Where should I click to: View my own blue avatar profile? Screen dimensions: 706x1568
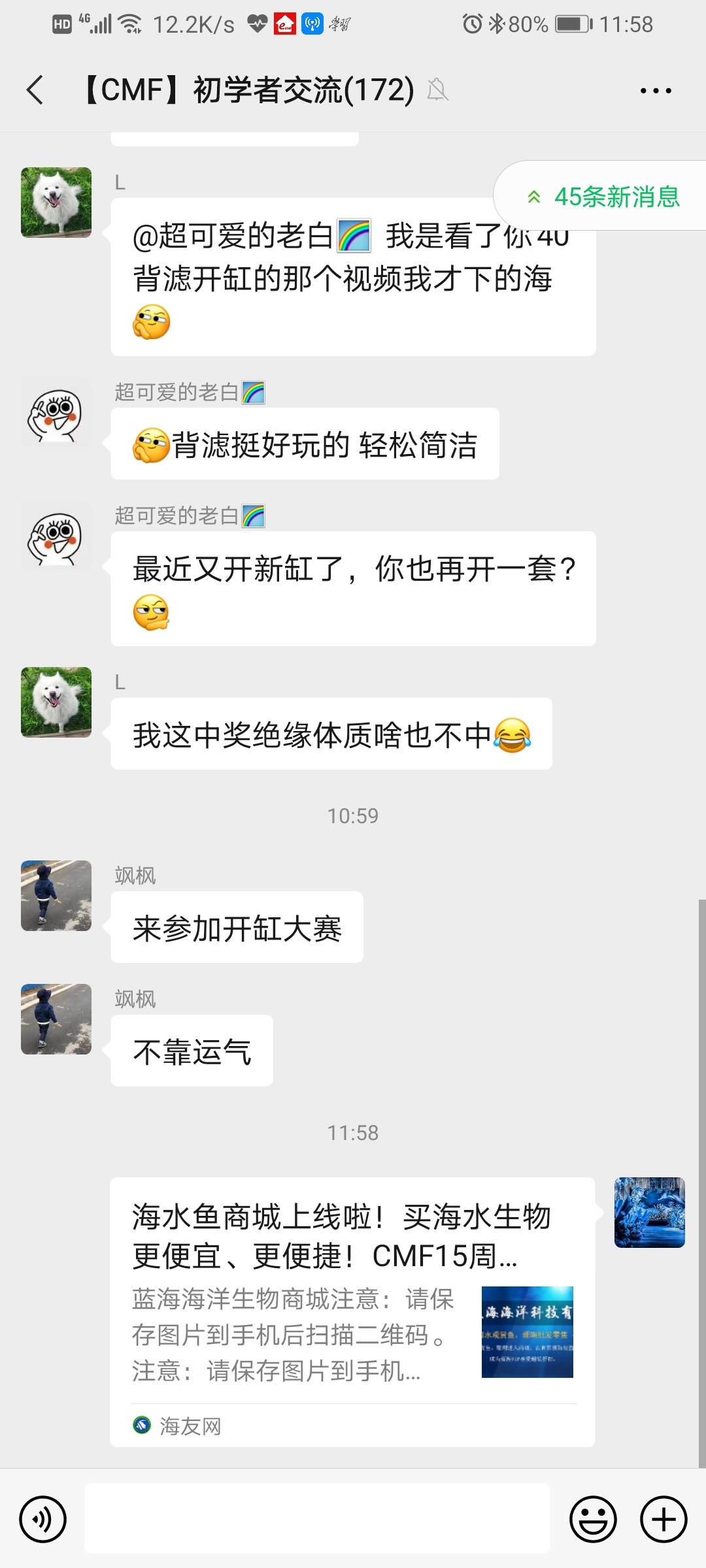pos(649,1213)
